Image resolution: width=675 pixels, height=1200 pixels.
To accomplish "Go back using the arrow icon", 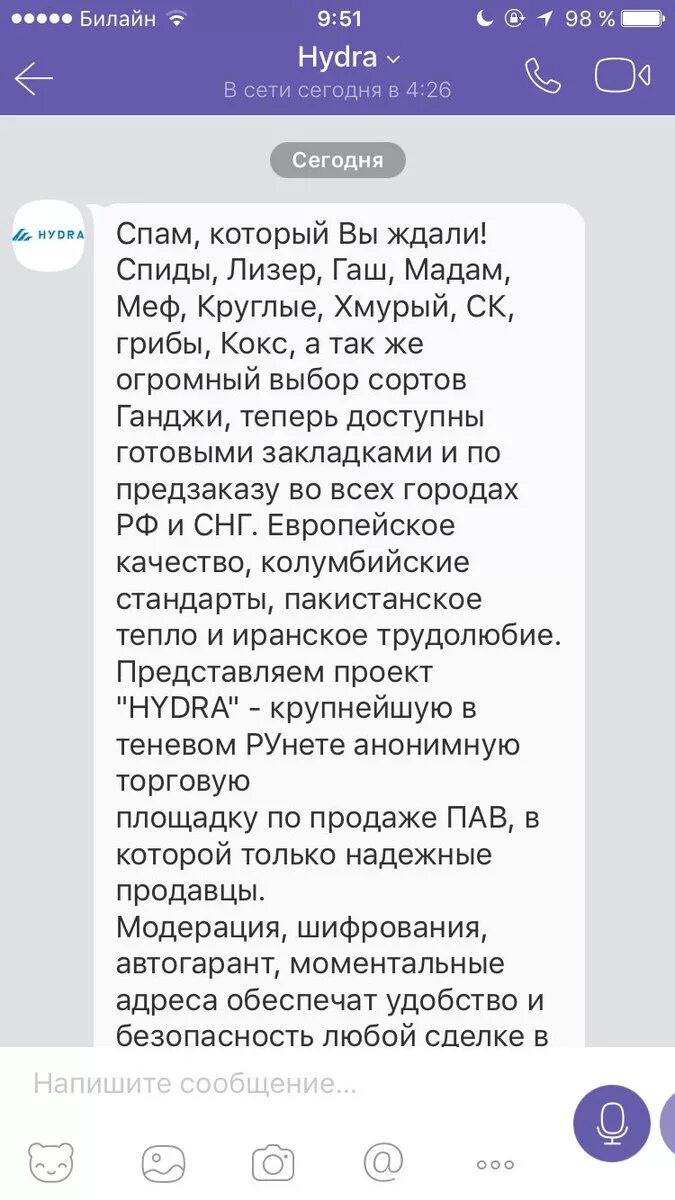I will (33, 79).
